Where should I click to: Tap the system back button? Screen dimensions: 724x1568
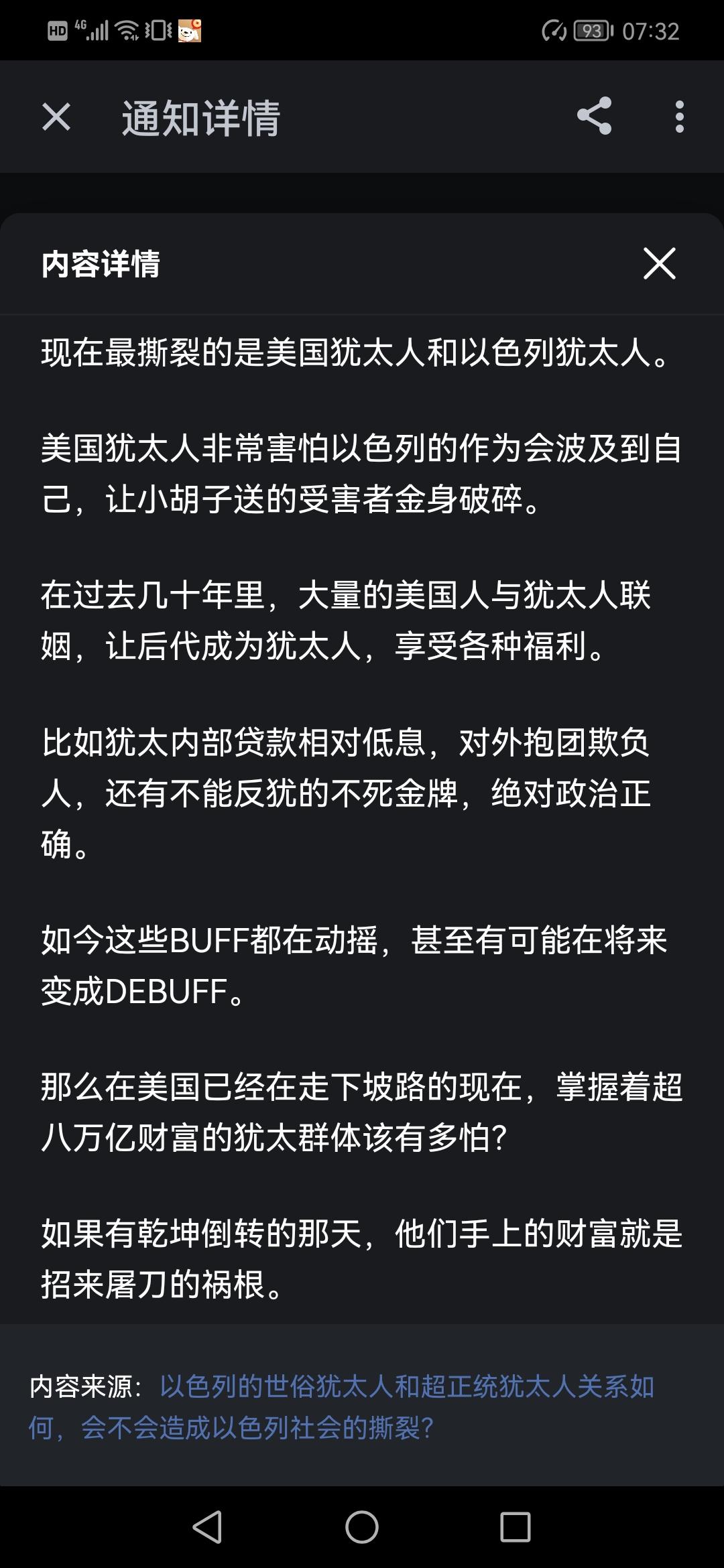click(x=207, y=1528)
